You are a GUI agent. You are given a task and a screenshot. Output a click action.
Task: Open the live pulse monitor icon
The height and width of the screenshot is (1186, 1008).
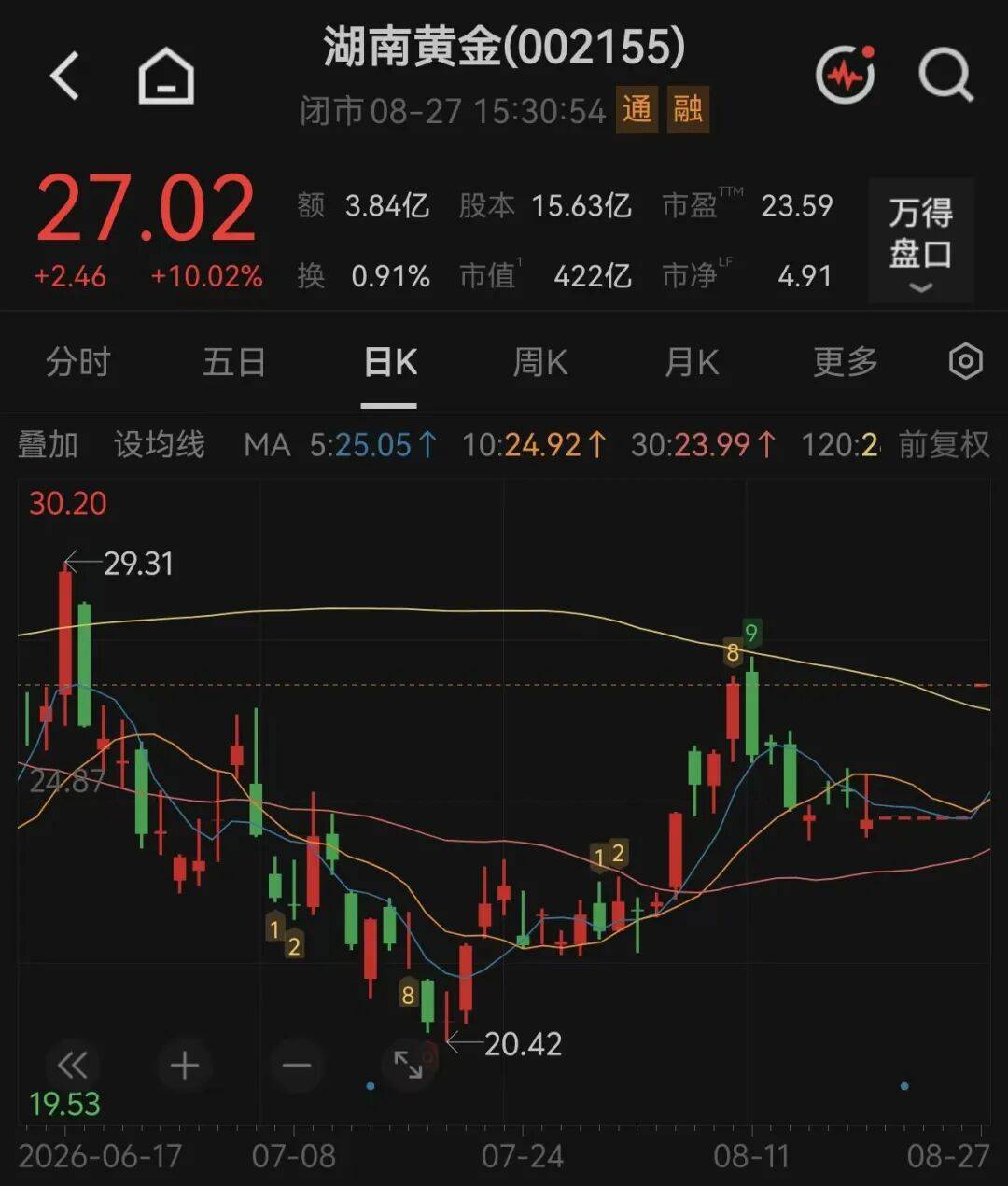point(846,74)
